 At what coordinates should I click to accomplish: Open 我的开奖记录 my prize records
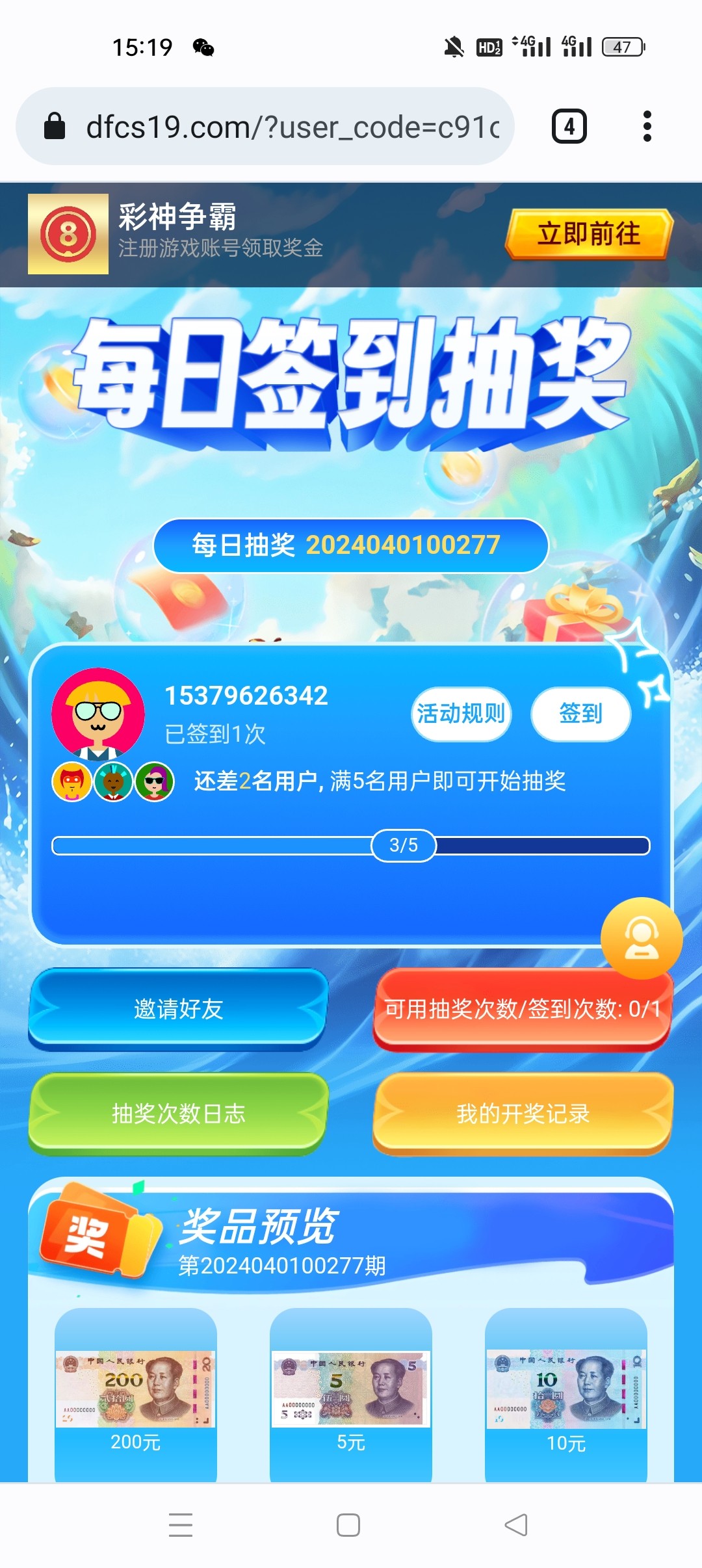(x=522, y=1113)
